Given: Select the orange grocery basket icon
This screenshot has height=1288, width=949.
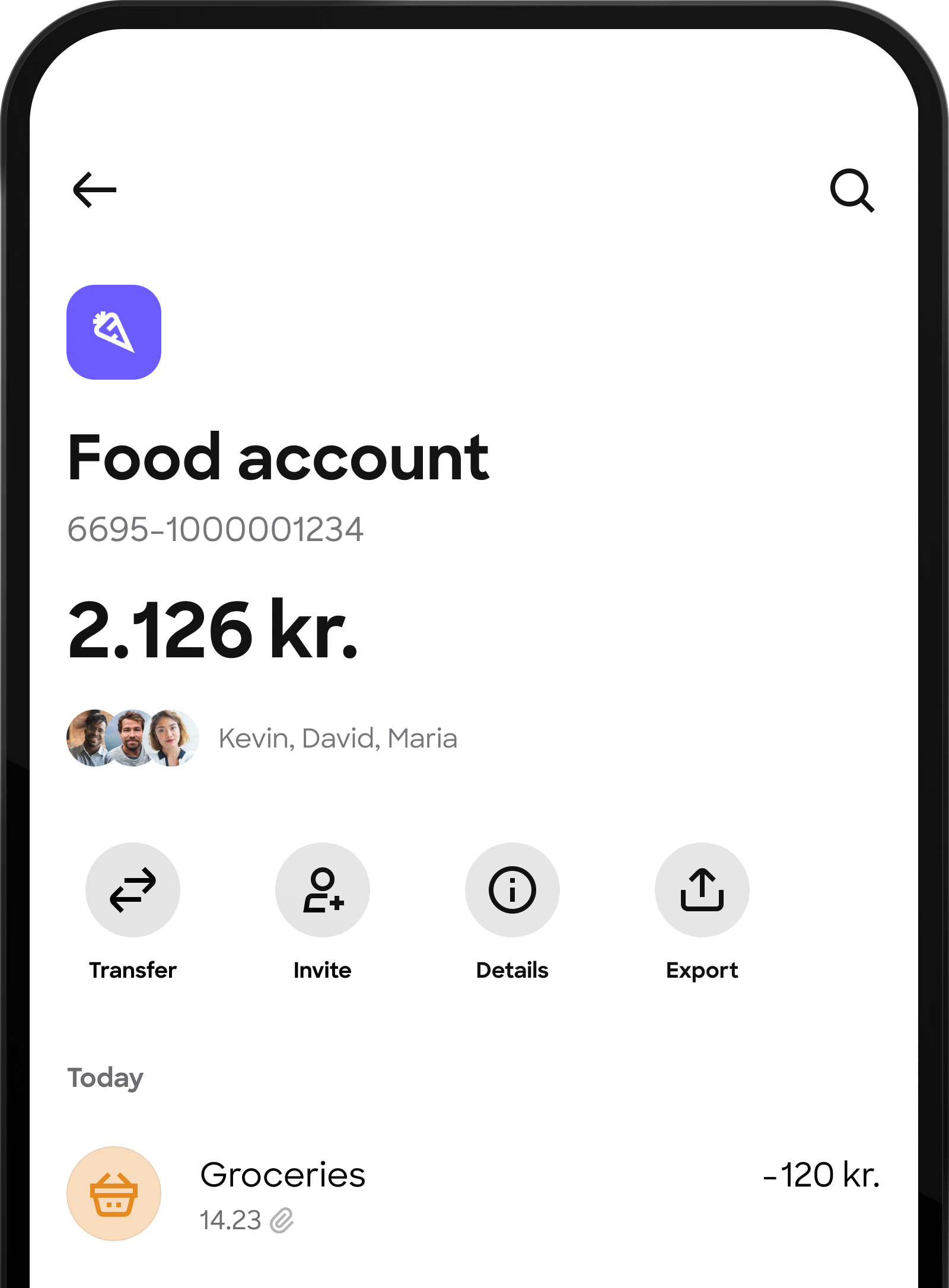Looking at the screenshot, I should [113, 1193].
